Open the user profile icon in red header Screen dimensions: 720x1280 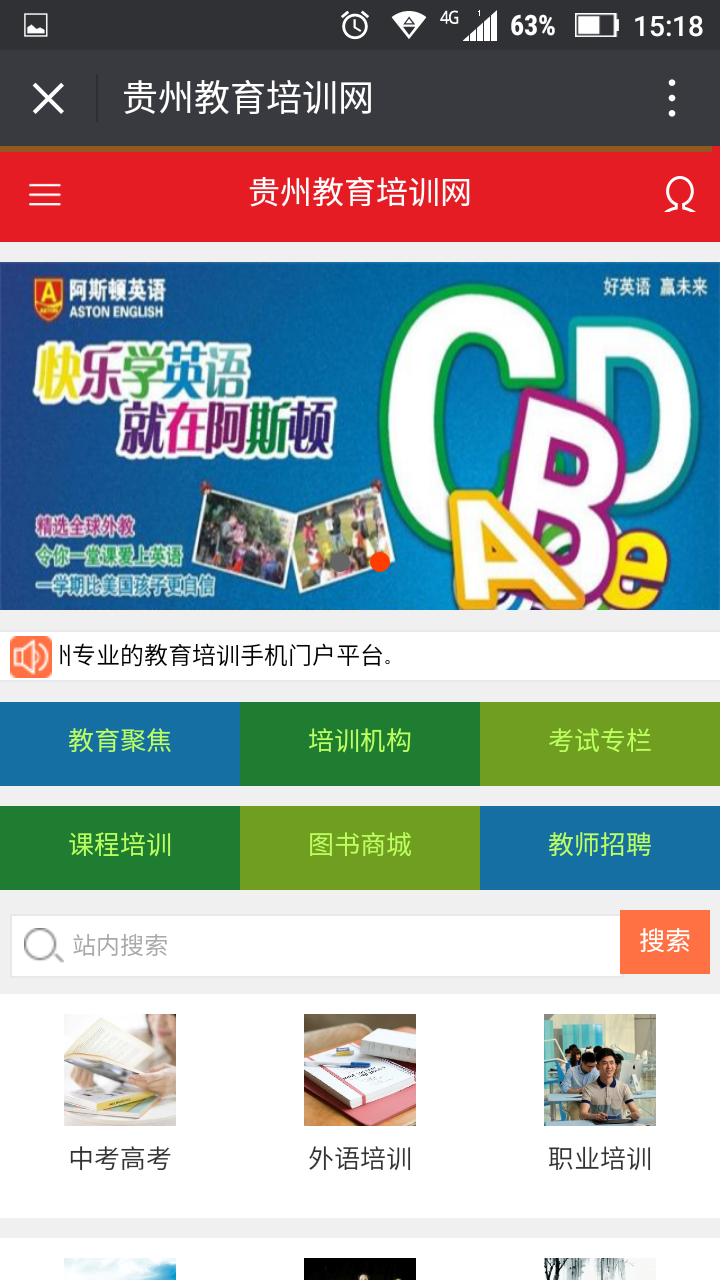point(679,195)
